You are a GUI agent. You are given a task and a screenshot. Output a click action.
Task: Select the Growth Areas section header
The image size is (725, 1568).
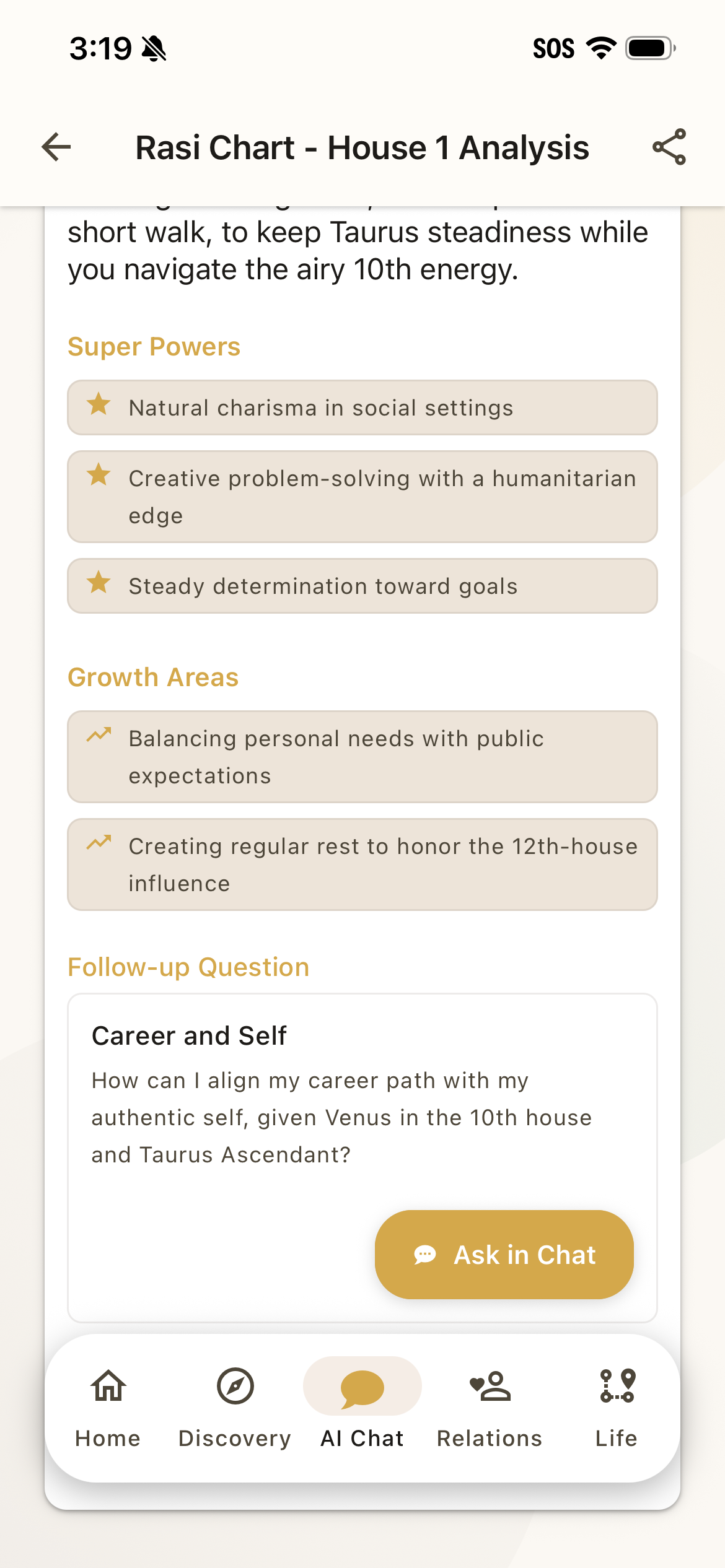click(152, 677)
